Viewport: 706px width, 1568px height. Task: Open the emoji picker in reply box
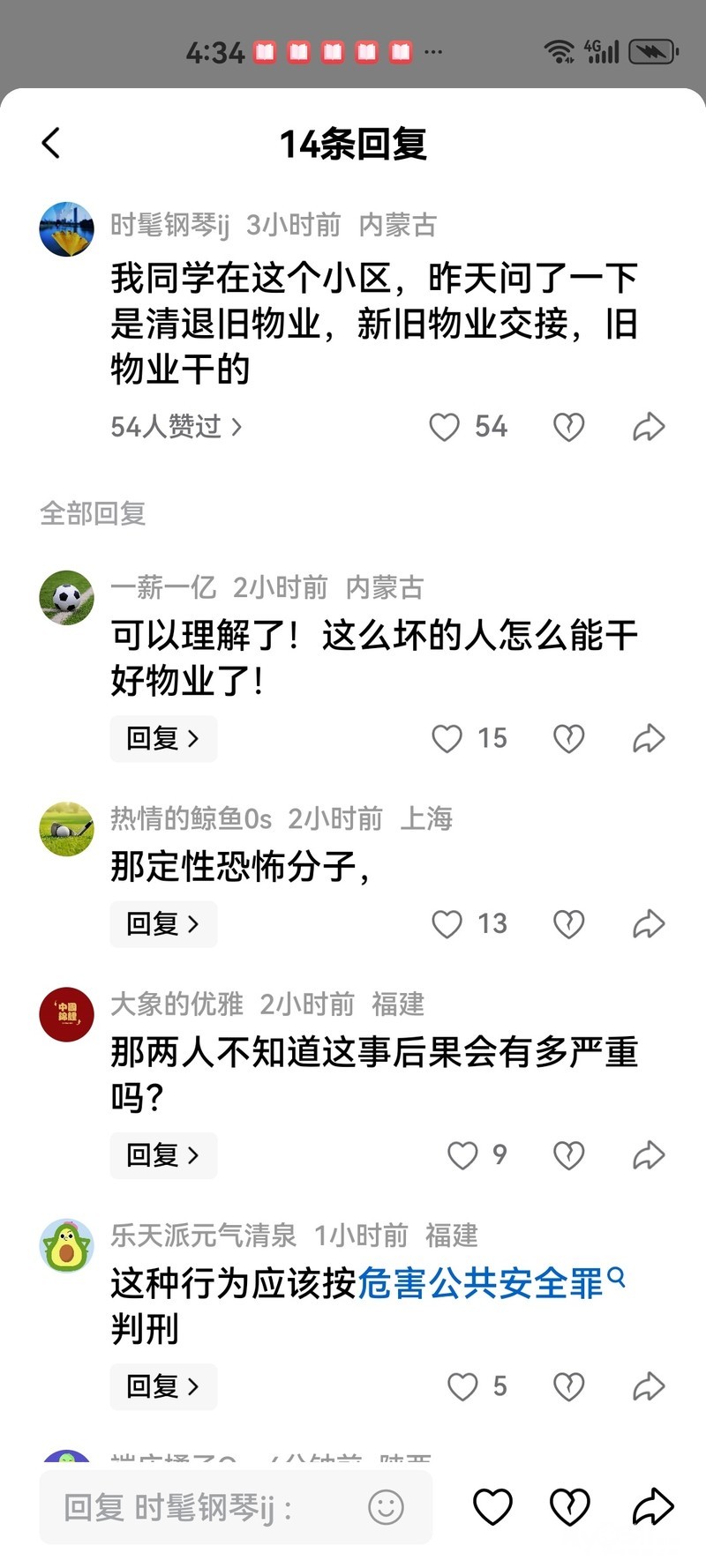[x=386, y=1508]
